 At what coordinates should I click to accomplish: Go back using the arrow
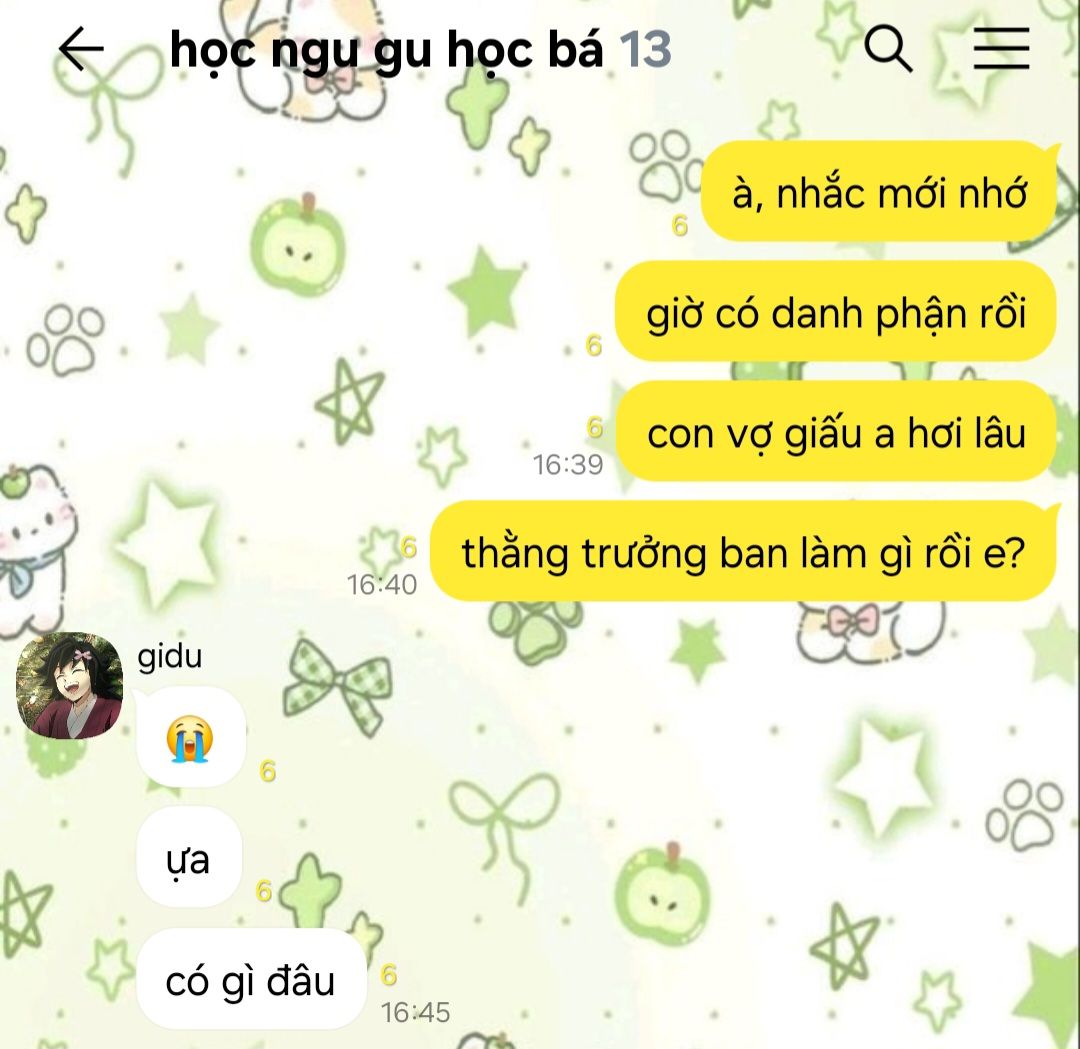[81, 49]
